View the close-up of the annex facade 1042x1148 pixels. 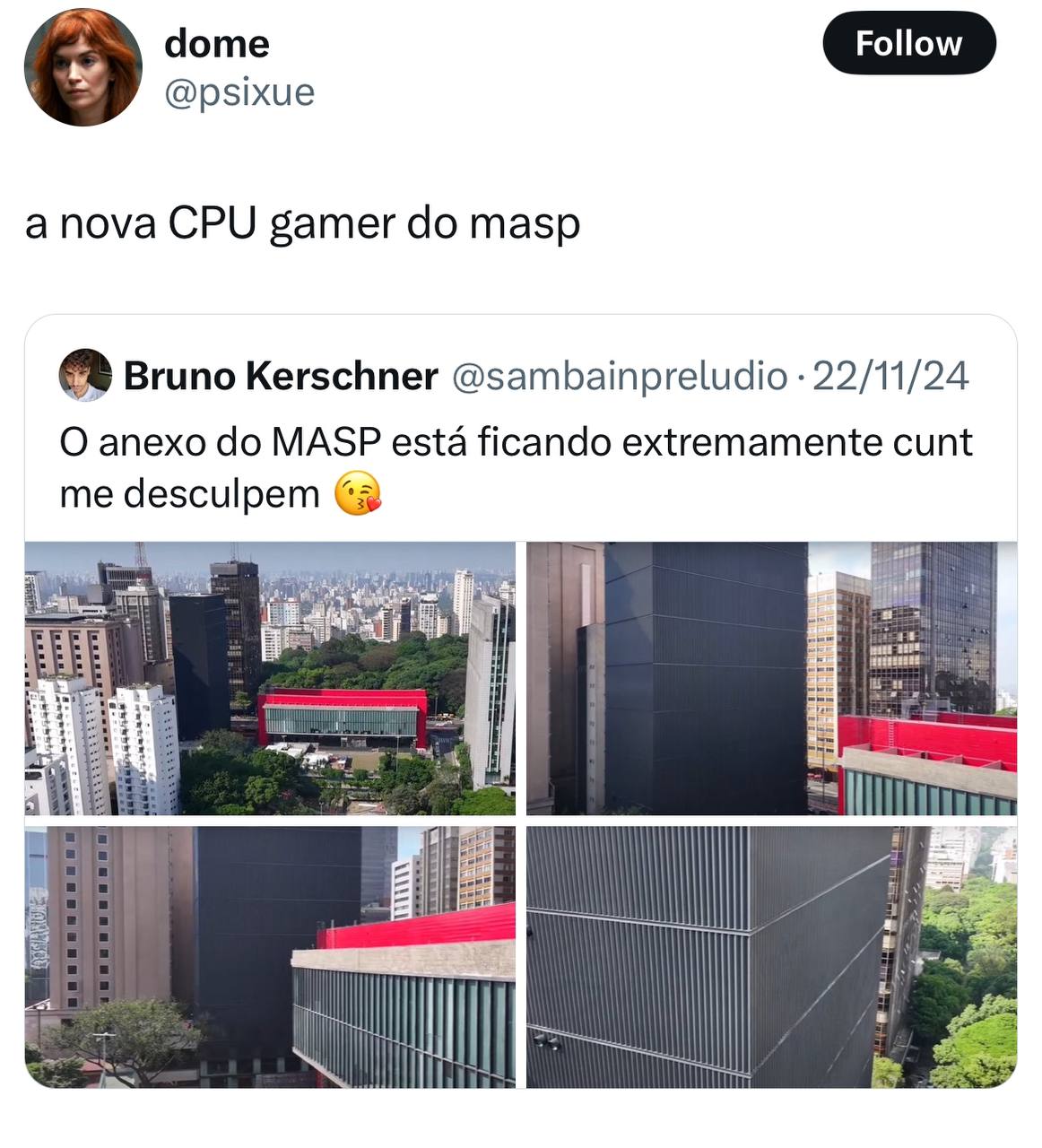click(x=771, y=956)
